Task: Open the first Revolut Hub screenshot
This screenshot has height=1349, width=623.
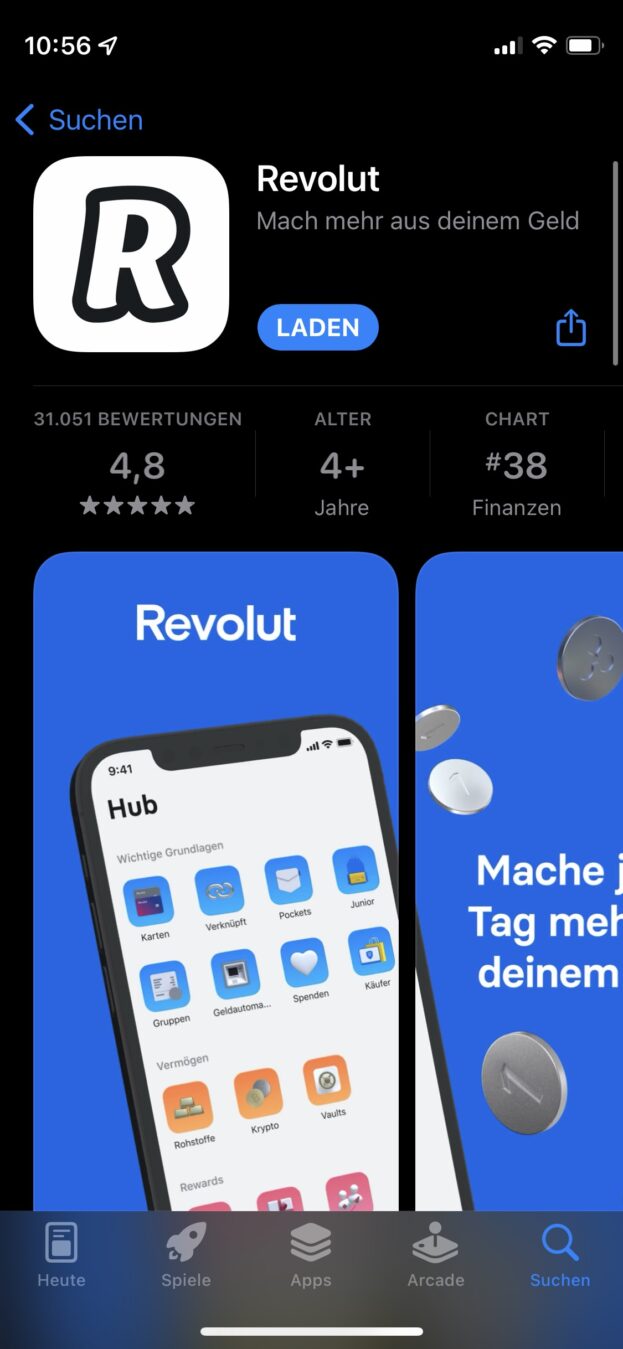Action: pos(216,880)
